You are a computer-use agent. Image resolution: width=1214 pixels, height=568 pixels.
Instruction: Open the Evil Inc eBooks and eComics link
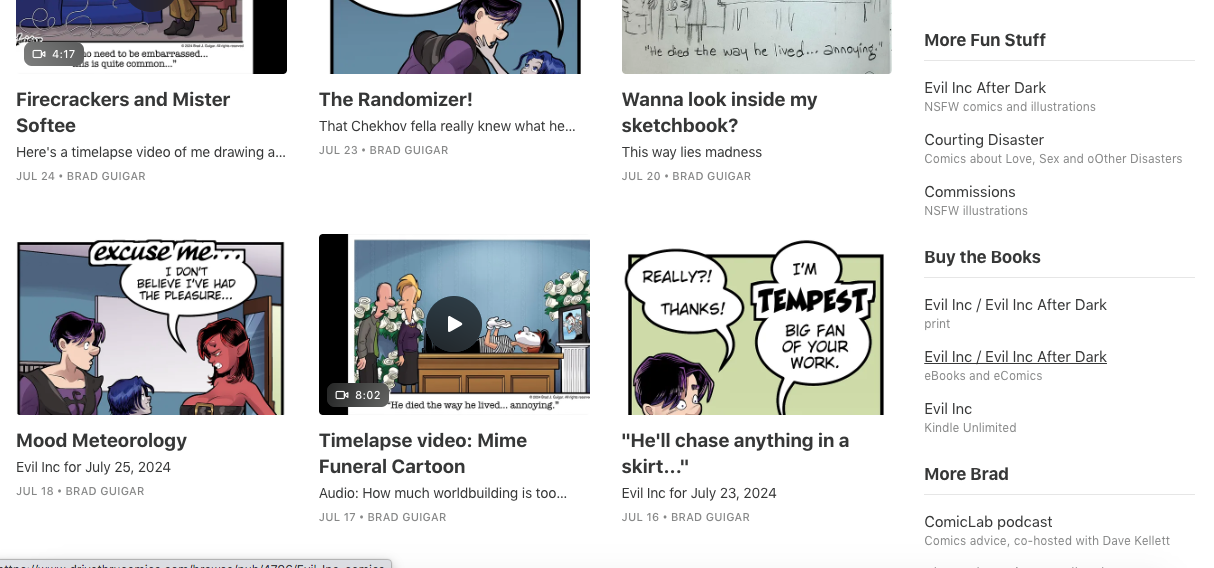tap(1015, 357)
